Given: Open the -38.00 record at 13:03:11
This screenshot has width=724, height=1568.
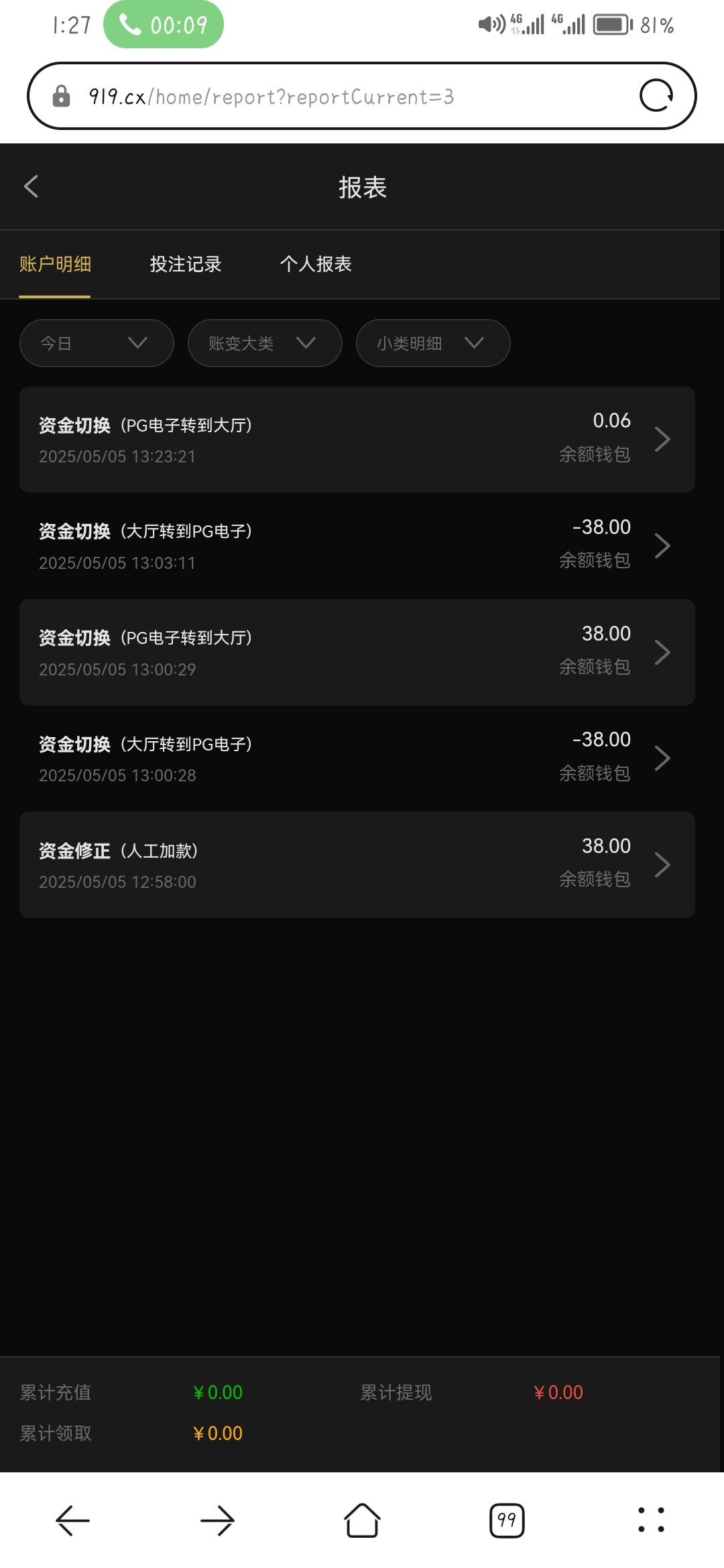Looking at the screenshot, I should (357, 545).
